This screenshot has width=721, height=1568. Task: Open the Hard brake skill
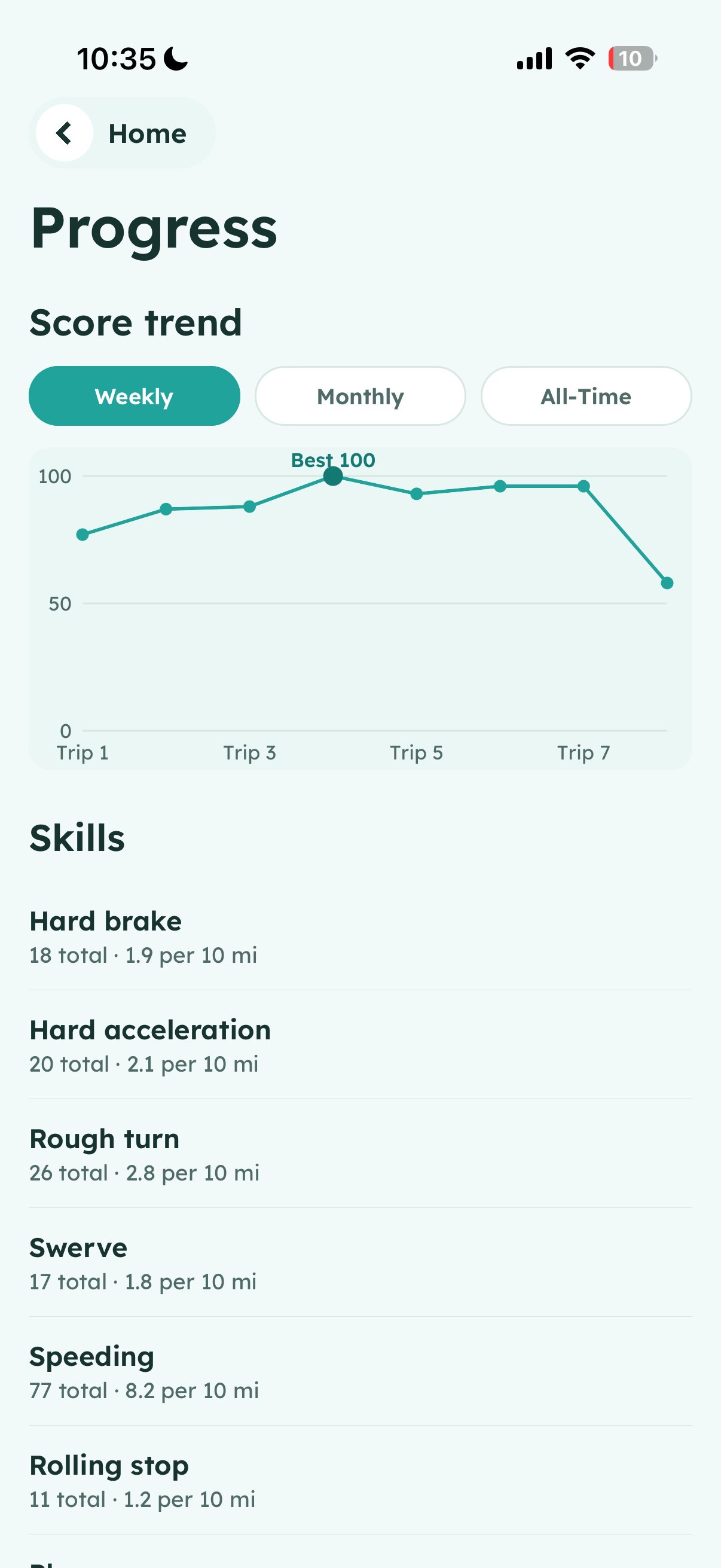[360, 936]
